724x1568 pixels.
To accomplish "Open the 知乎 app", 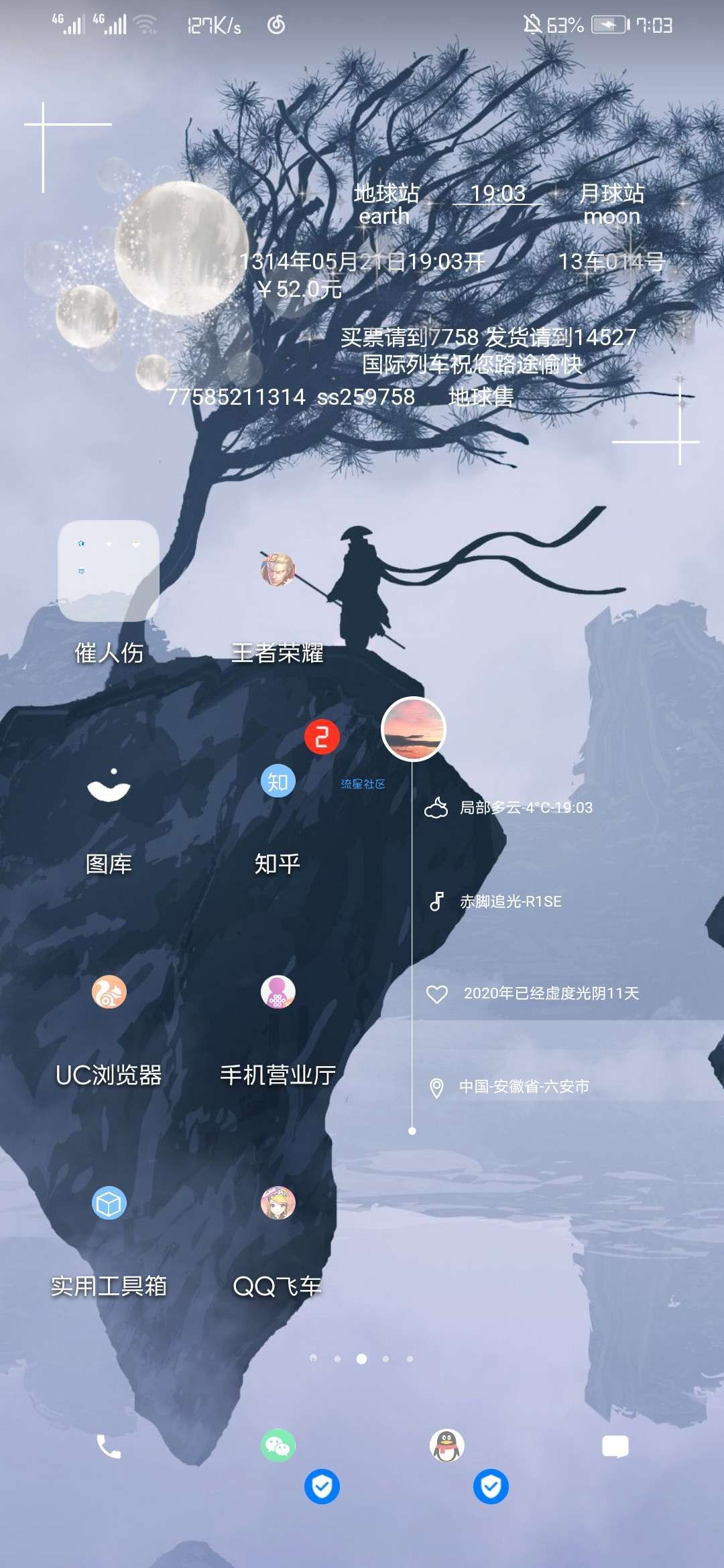I will pyautogui.click(x=278, y=782).
